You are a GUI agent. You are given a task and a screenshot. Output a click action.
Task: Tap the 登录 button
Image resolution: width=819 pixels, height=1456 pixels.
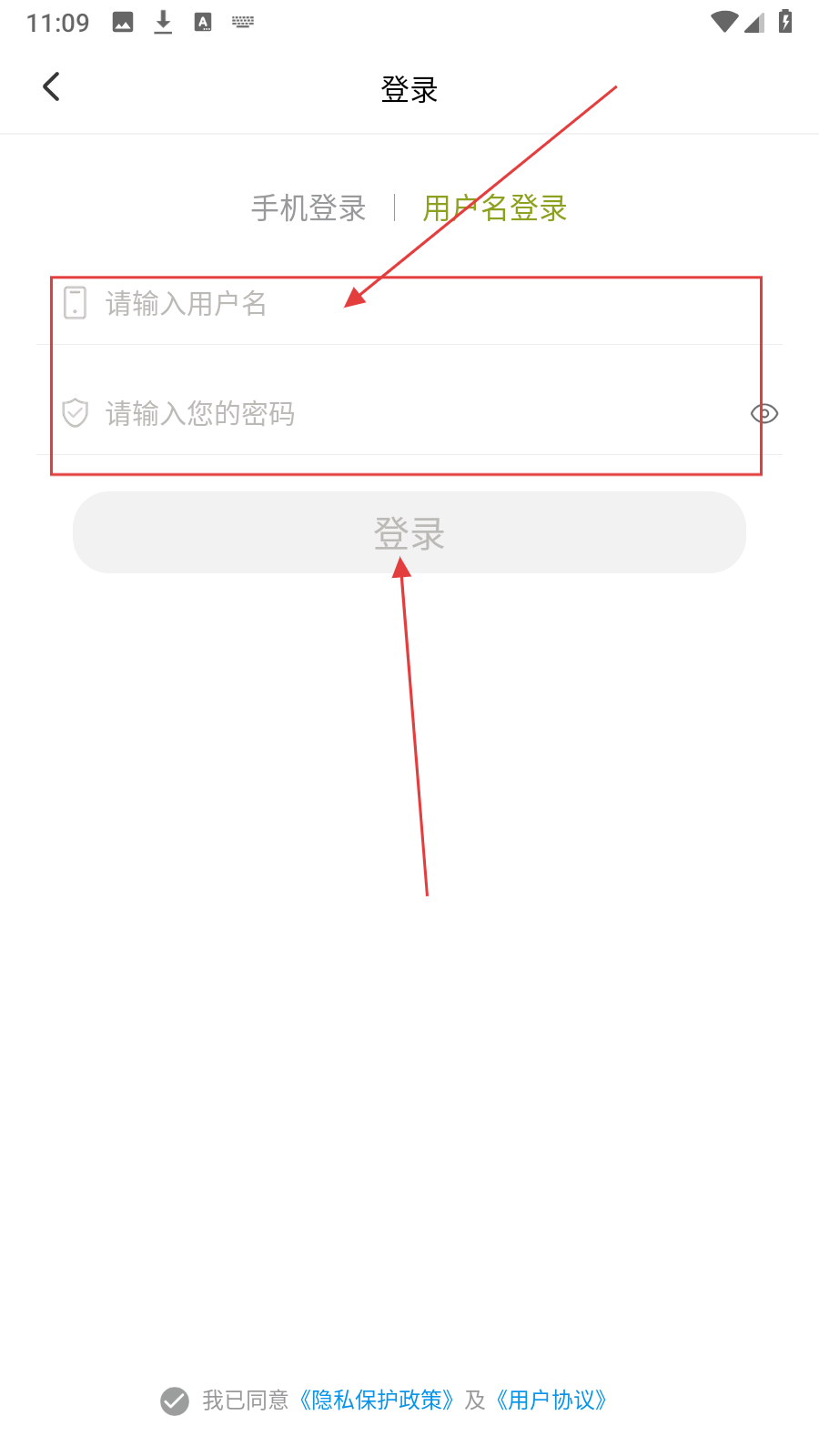409,533
